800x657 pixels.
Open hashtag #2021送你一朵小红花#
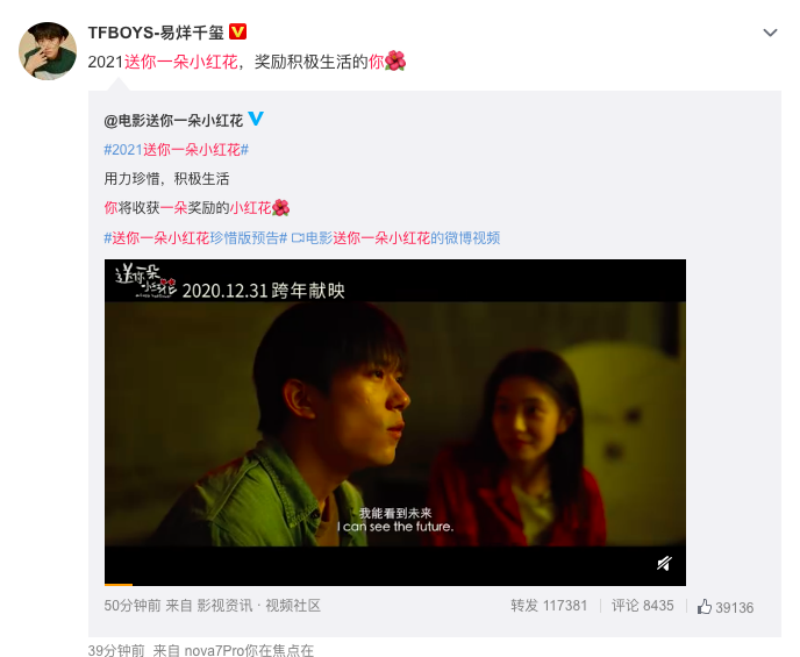tap(176, 149)
